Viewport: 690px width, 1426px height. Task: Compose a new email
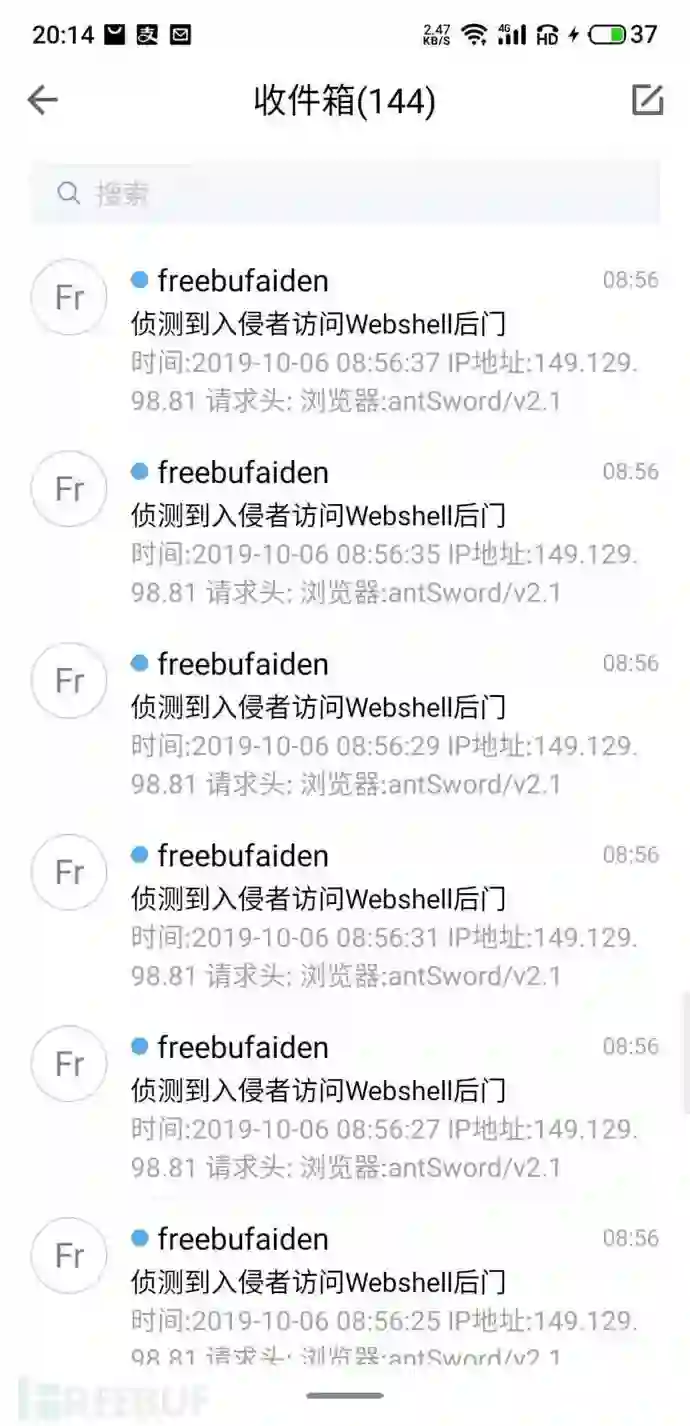click(x=647, y=100)
